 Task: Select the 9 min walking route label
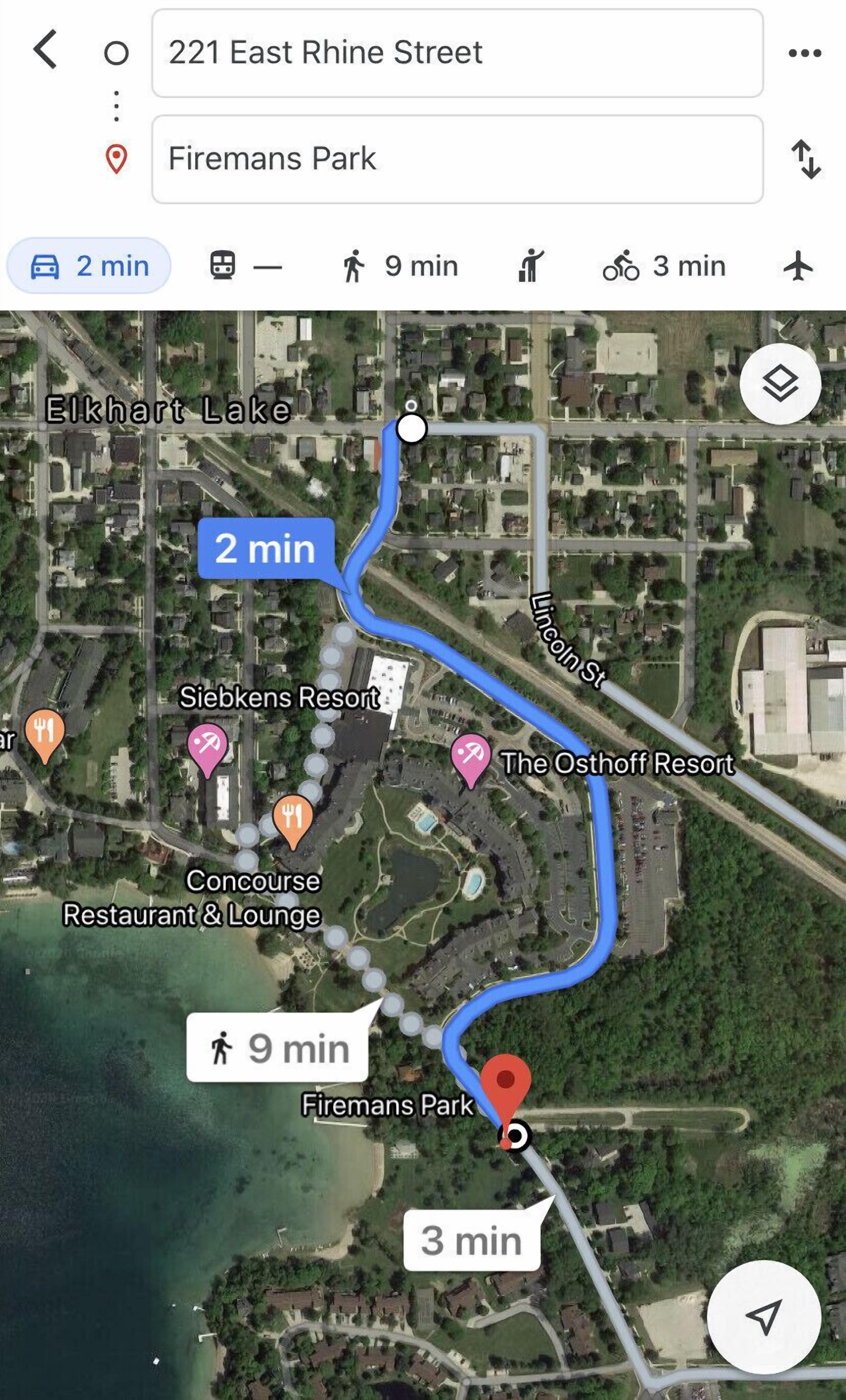coord(277,1048)
